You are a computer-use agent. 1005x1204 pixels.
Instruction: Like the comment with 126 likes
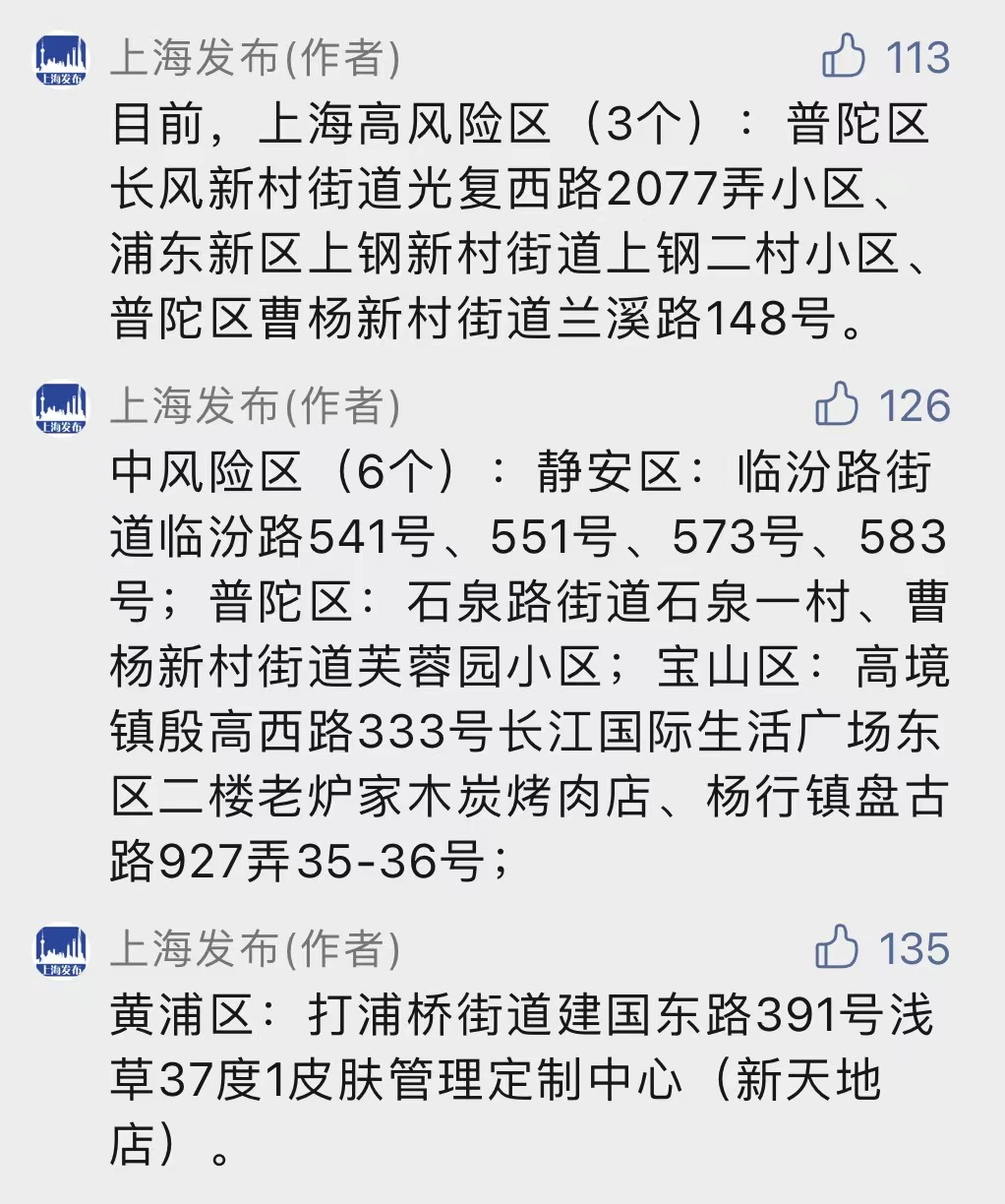click(837, 404)
